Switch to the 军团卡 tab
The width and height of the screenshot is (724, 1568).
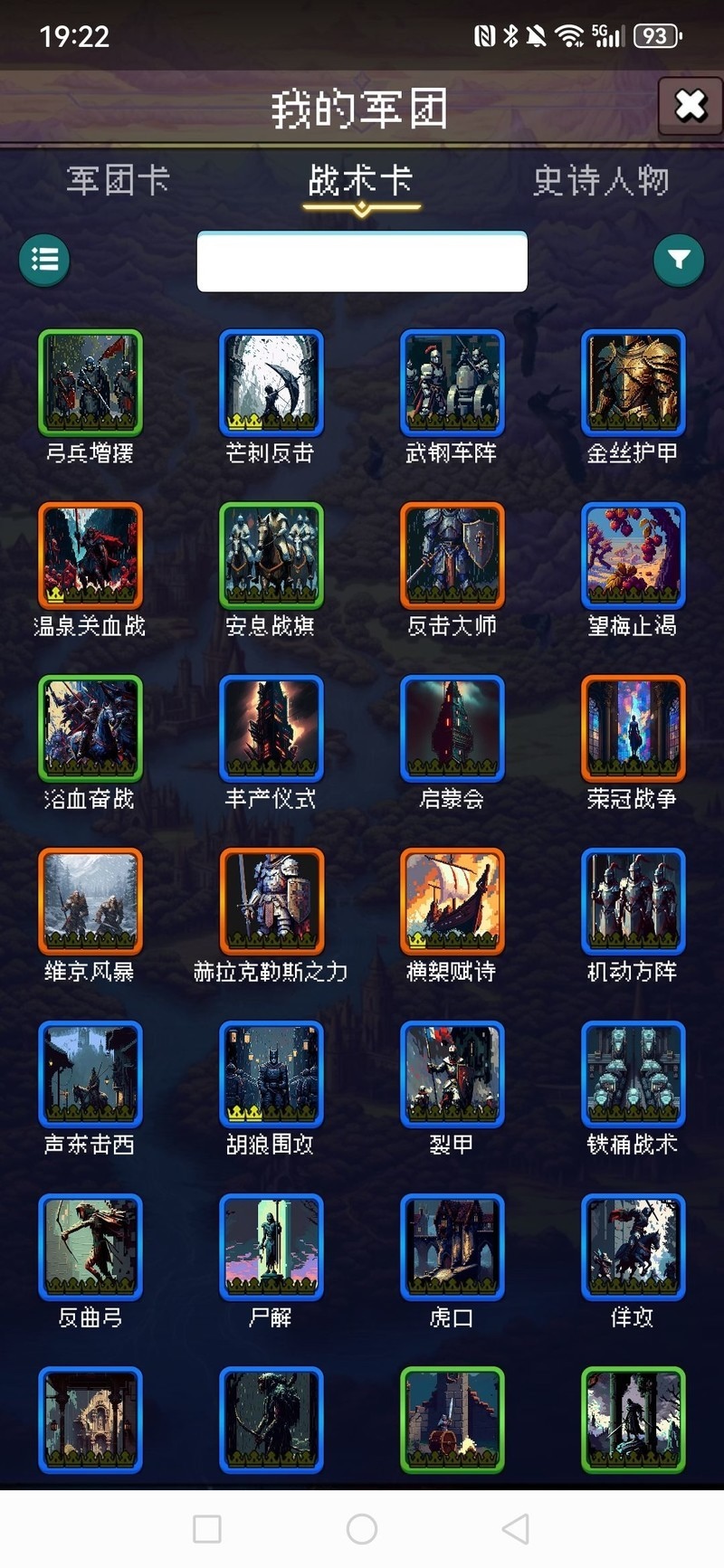118,180
